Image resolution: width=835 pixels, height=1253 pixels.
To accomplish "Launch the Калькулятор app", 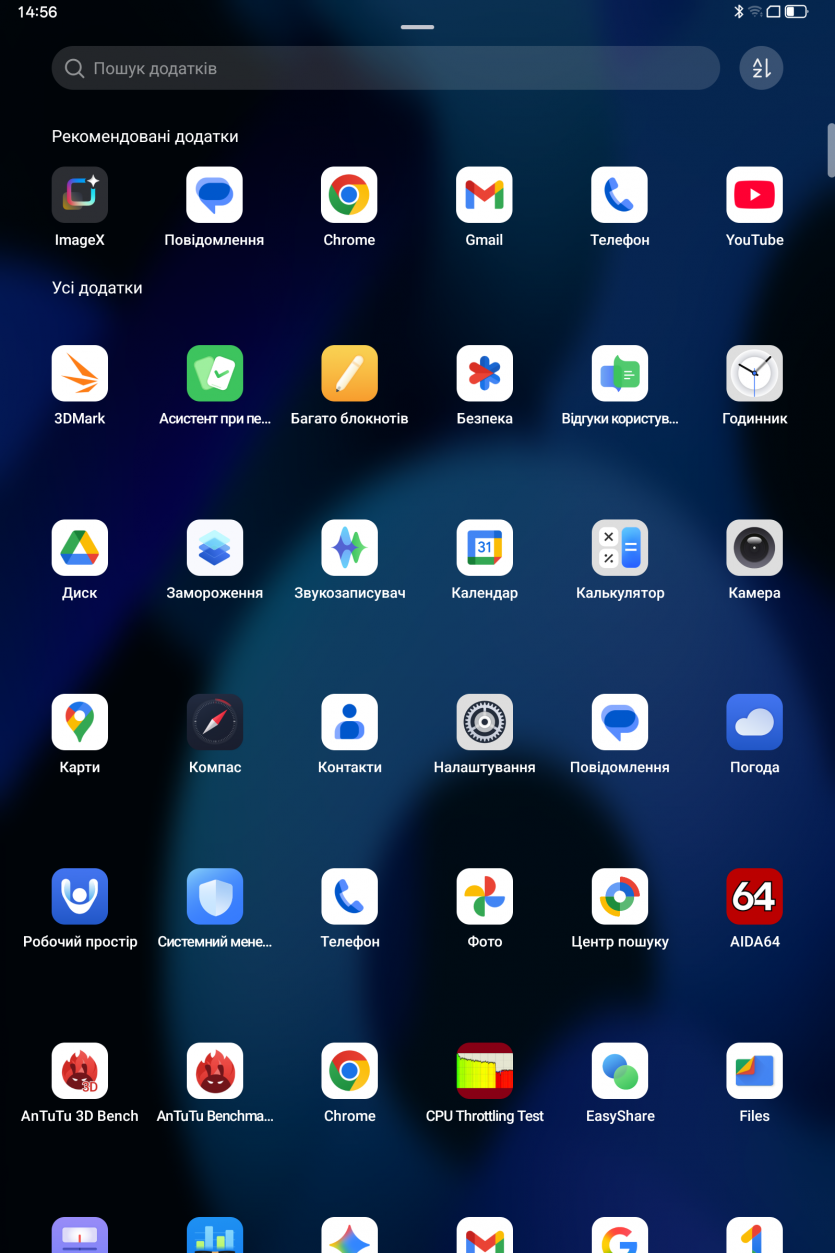I will pyautogui.click(x=620, y=548).
